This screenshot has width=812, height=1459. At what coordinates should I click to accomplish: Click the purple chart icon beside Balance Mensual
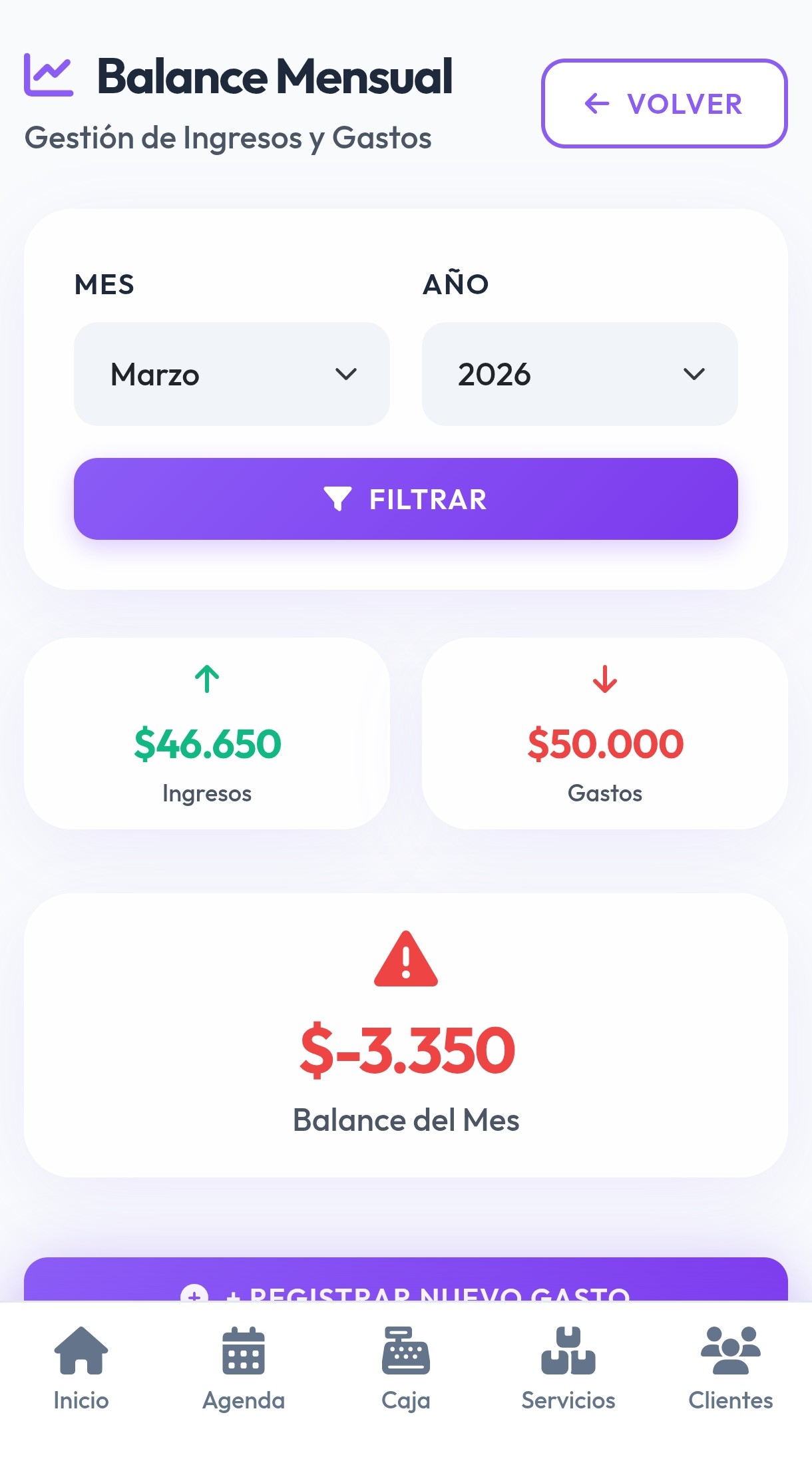48,75
